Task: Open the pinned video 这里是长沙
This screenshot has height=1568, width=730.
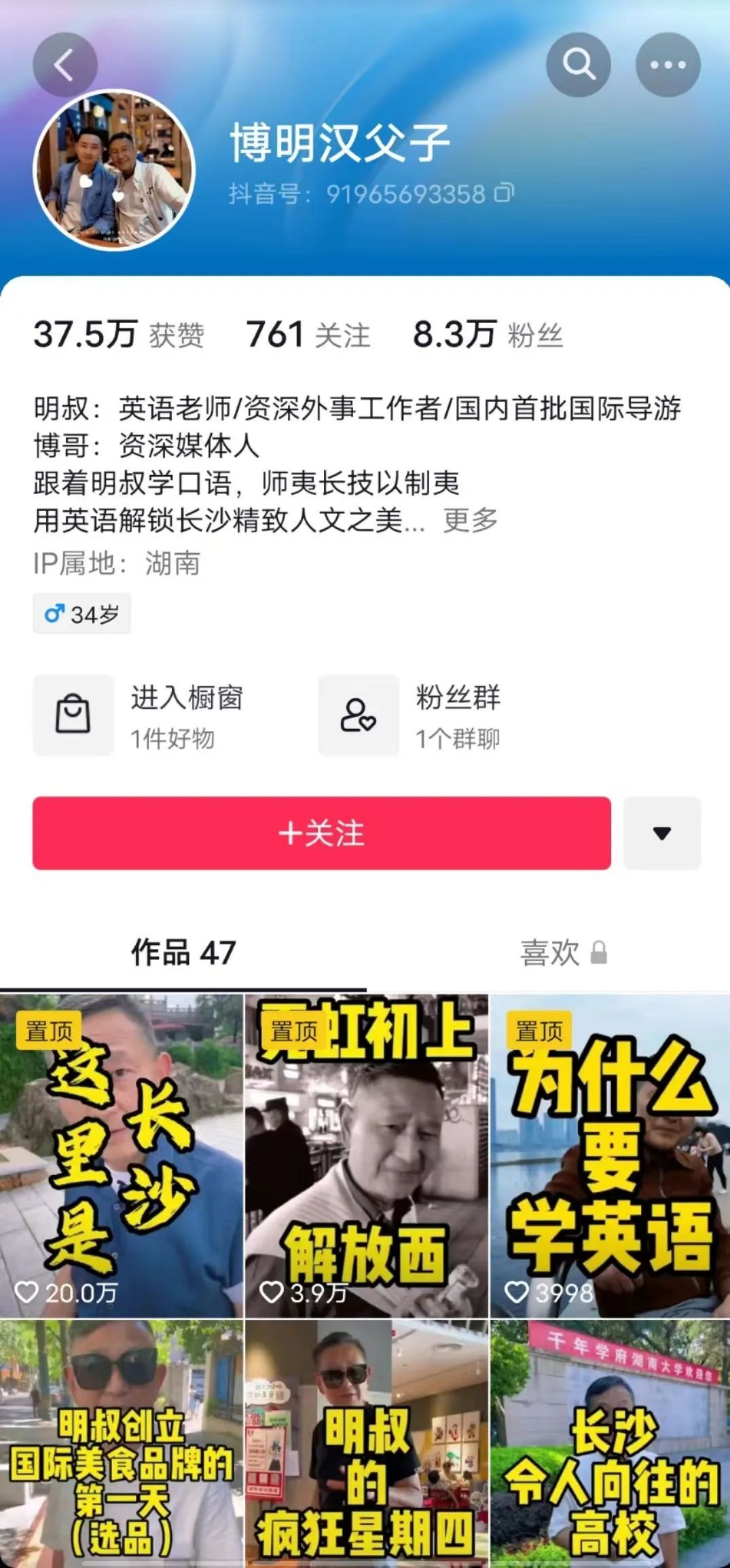Action: [x=122, y=1155]
